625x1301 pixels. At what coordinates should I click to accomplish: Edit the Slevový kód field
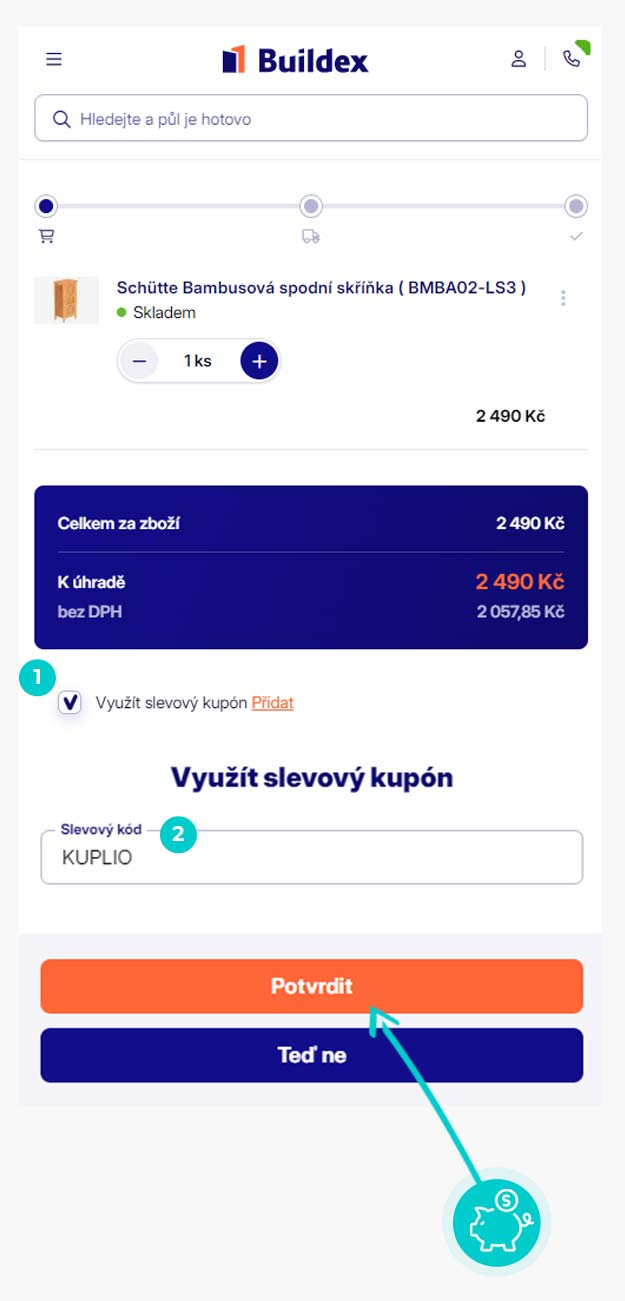(x=310, y=858)
